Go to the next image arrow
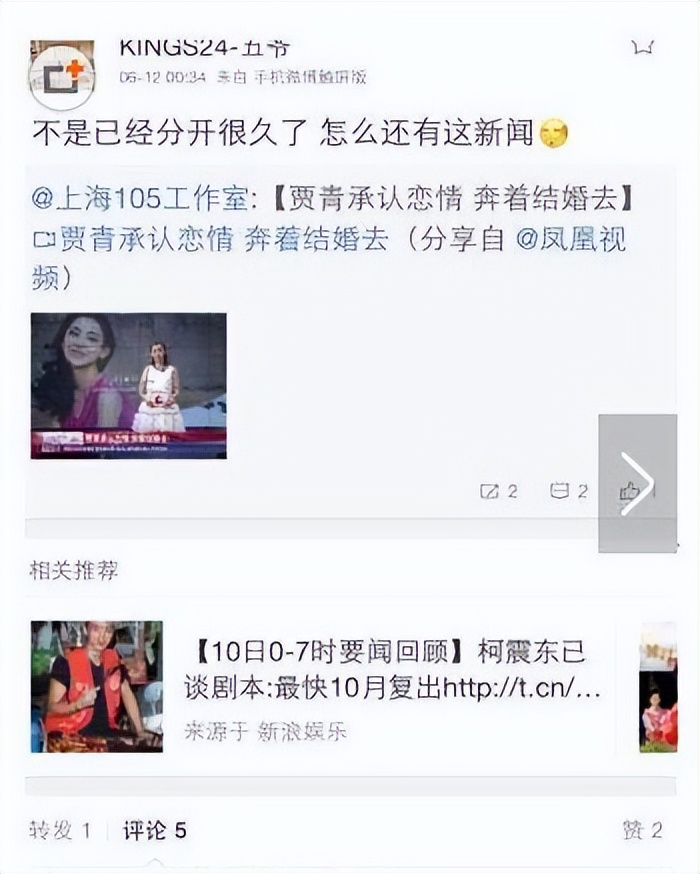 click(x=637, y=483)
